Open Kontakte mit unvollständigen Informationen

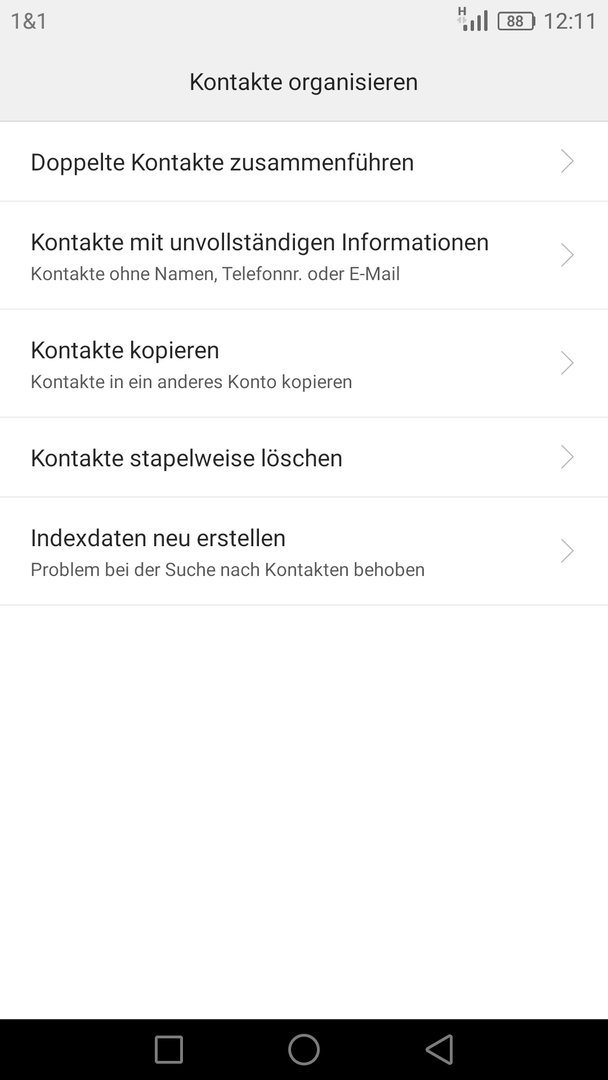pos(304,256)
